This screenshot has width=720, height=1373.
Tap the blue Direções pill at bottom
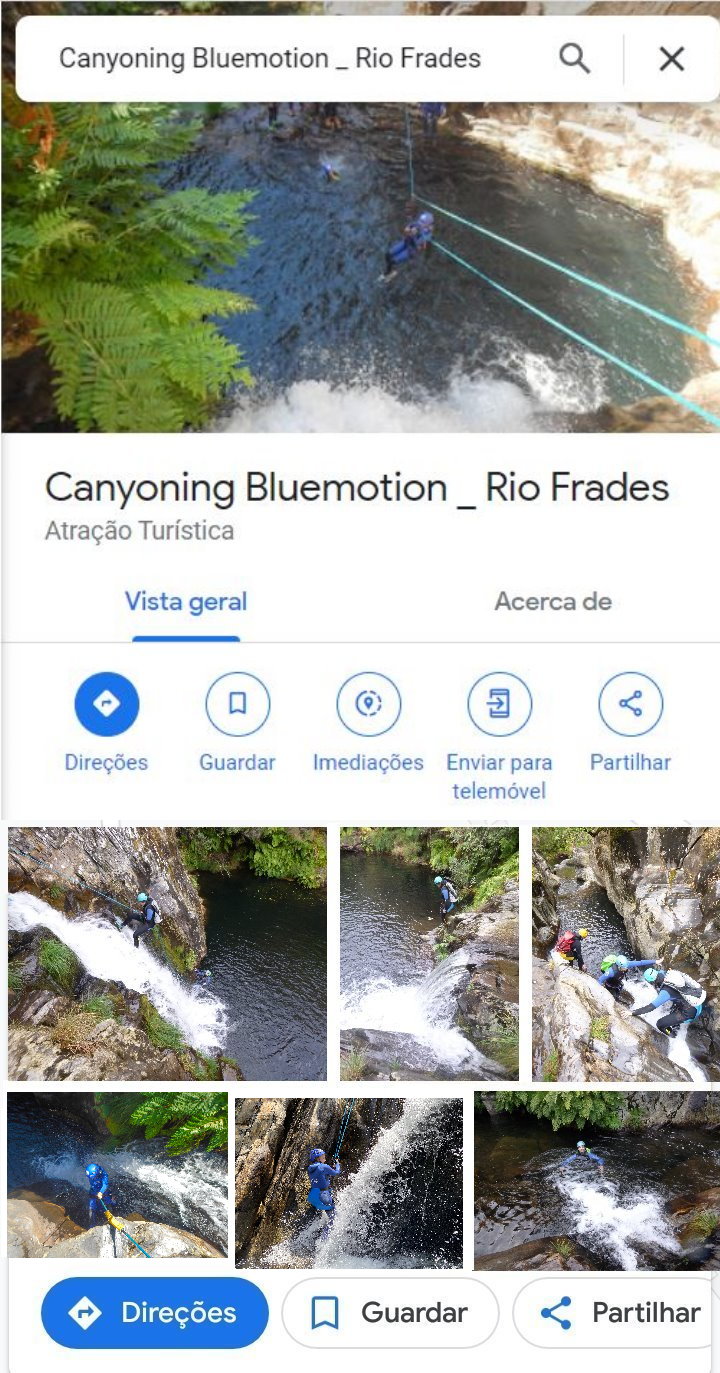(x=155, y=1312)
